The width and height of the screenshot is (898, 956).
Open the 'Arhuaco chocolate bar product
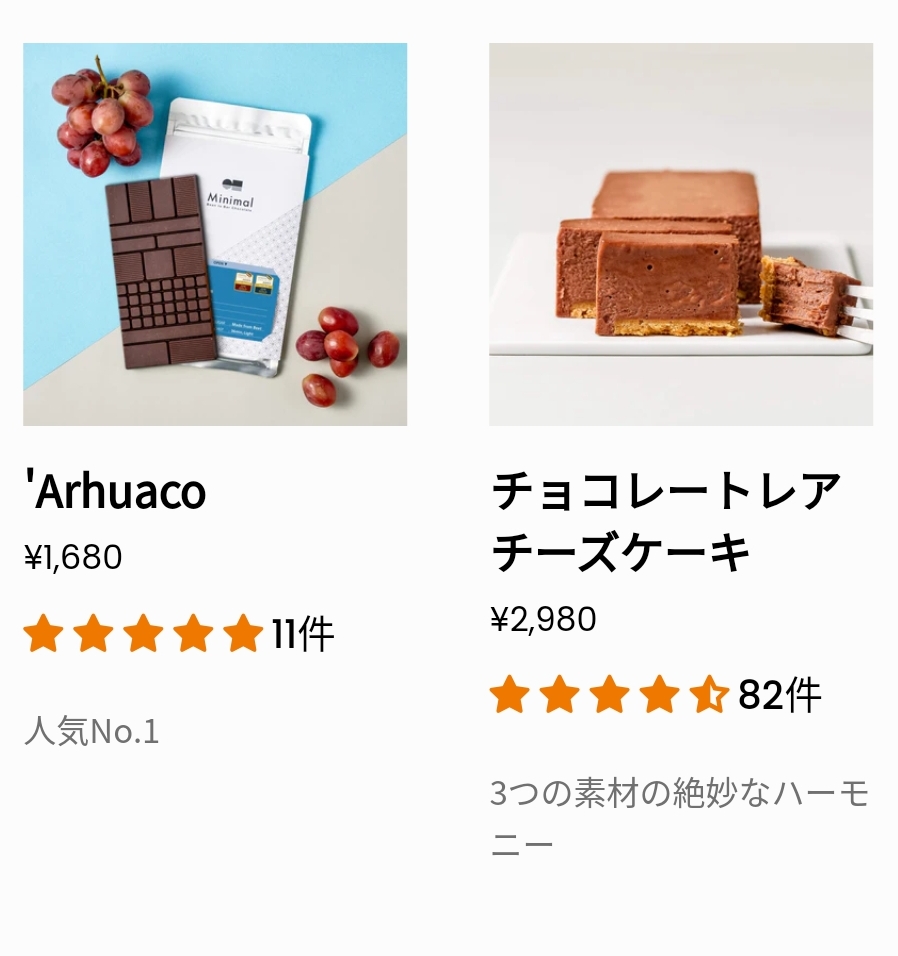(215, 235)
